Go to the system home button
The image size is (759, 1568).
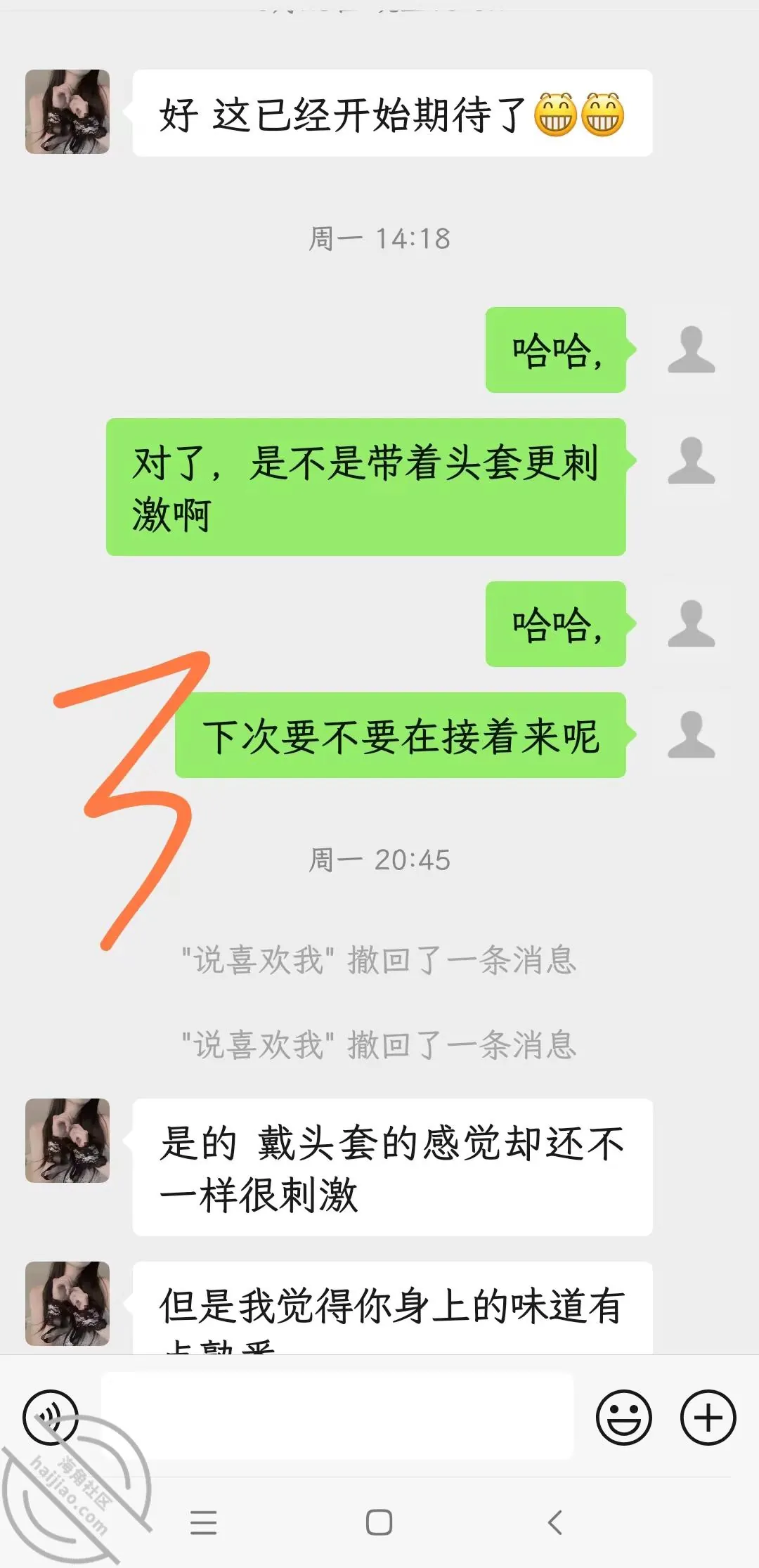point(379,1522)
